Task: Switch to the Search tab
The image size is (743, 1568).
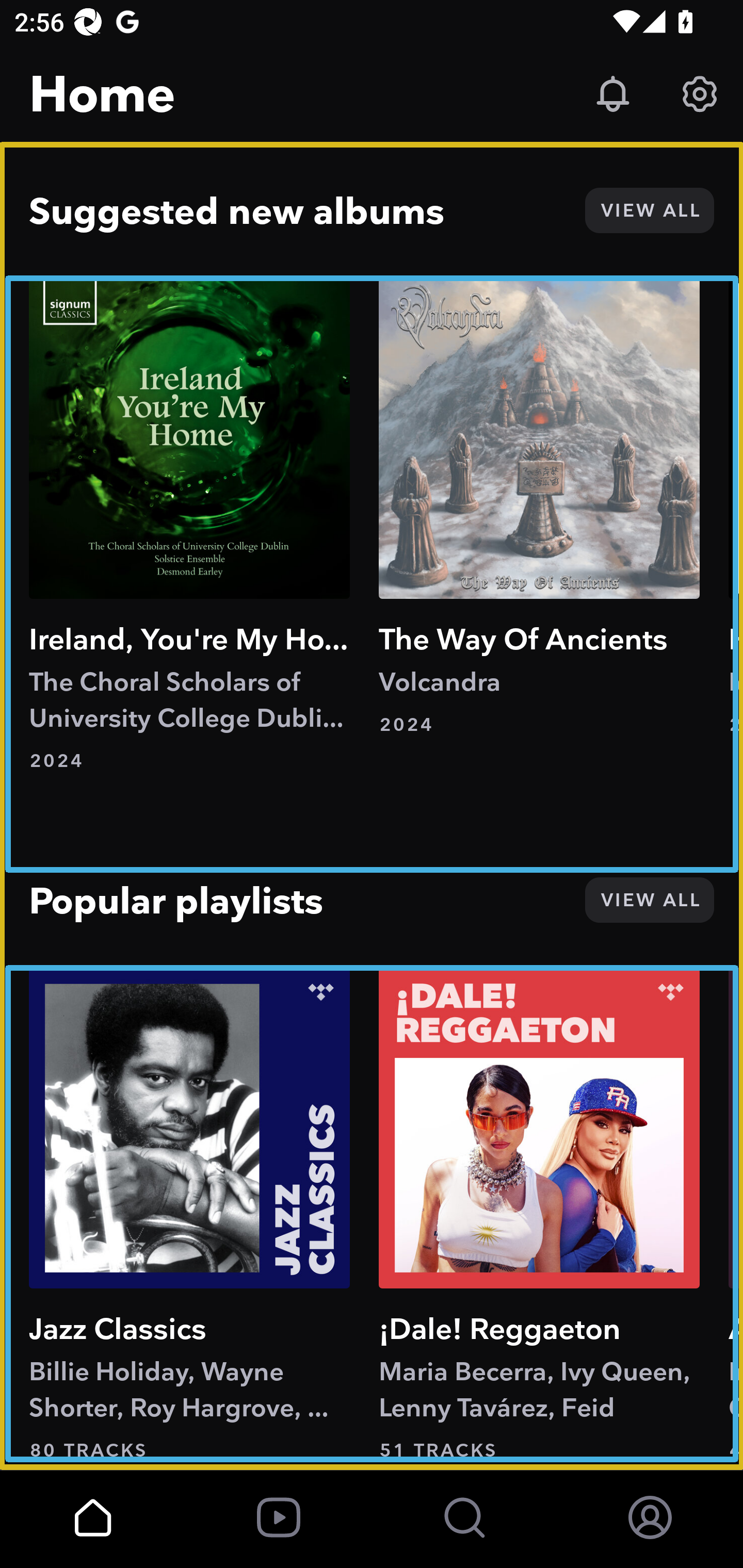Action: (x=464, y=1518)
